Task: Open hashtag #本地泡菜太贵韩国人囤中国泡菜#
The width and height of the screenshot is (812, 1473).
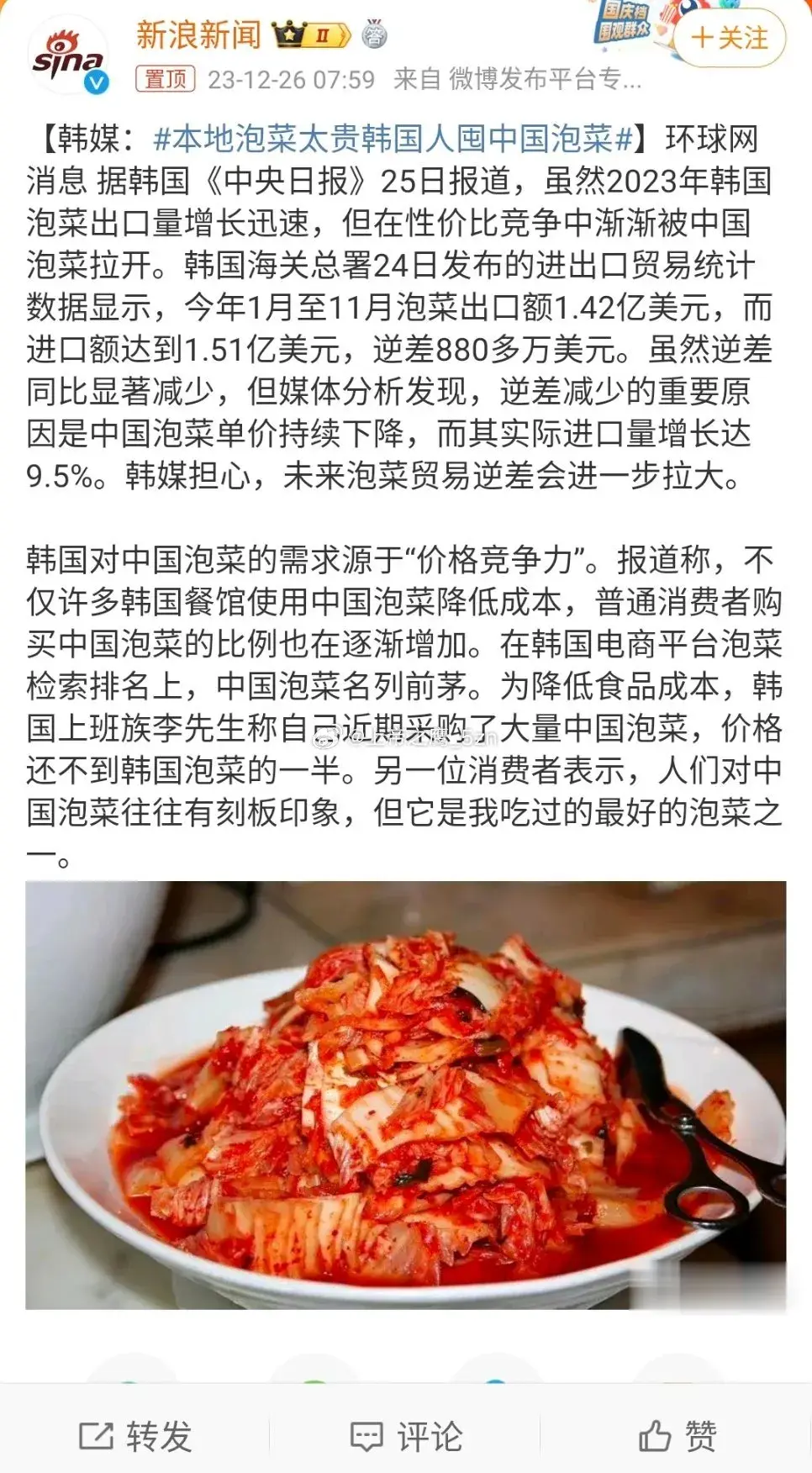Action: click(393, 139)
